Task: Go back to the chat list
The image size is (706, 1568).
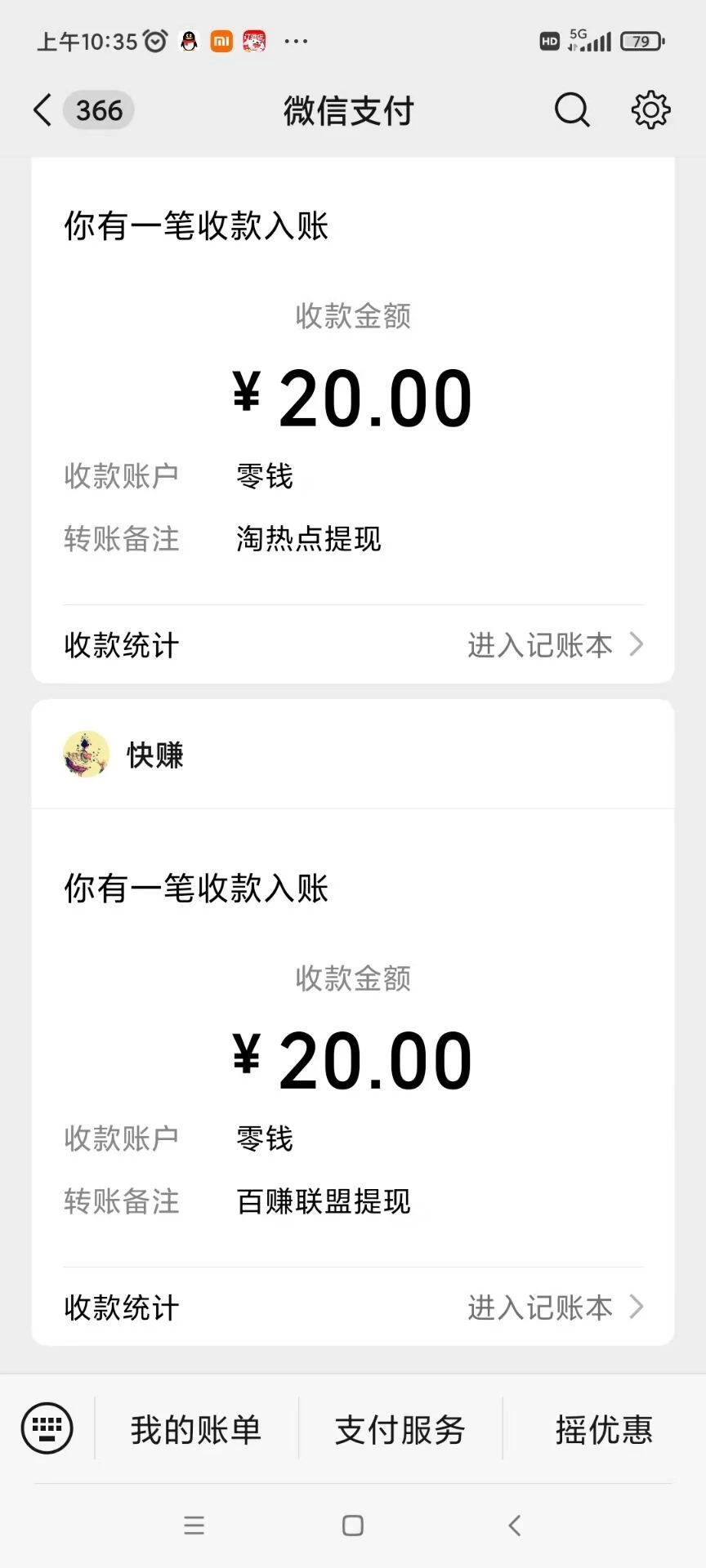Action: point(44,110)
